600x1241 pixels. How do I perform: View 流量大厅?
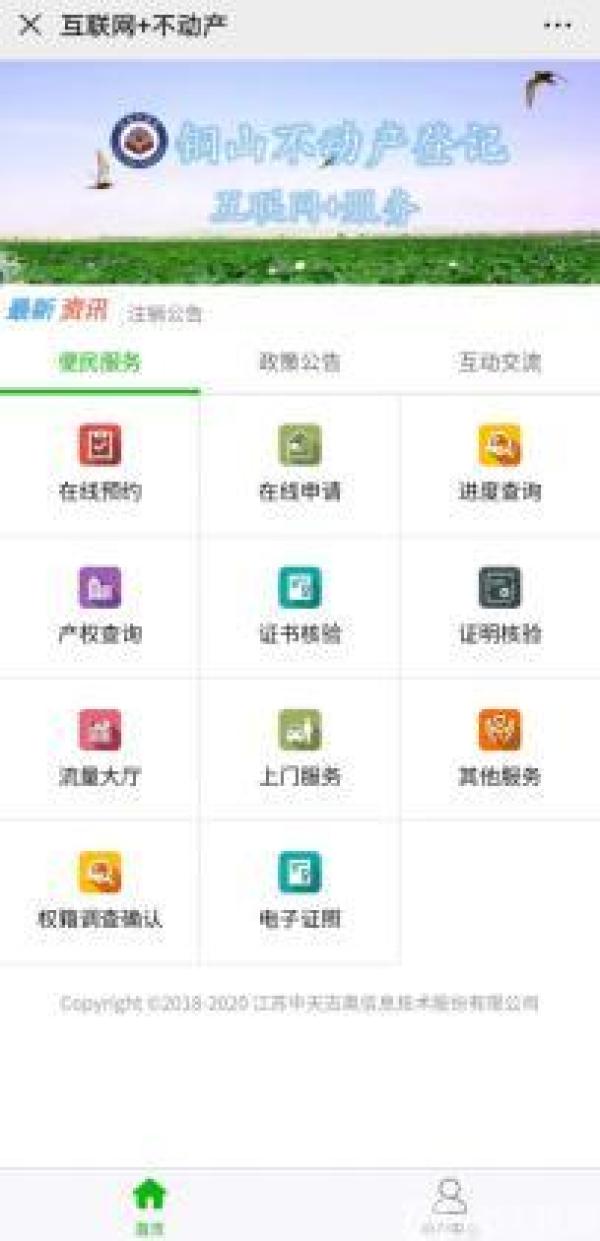pyautogui.click(x=100, y=746)
